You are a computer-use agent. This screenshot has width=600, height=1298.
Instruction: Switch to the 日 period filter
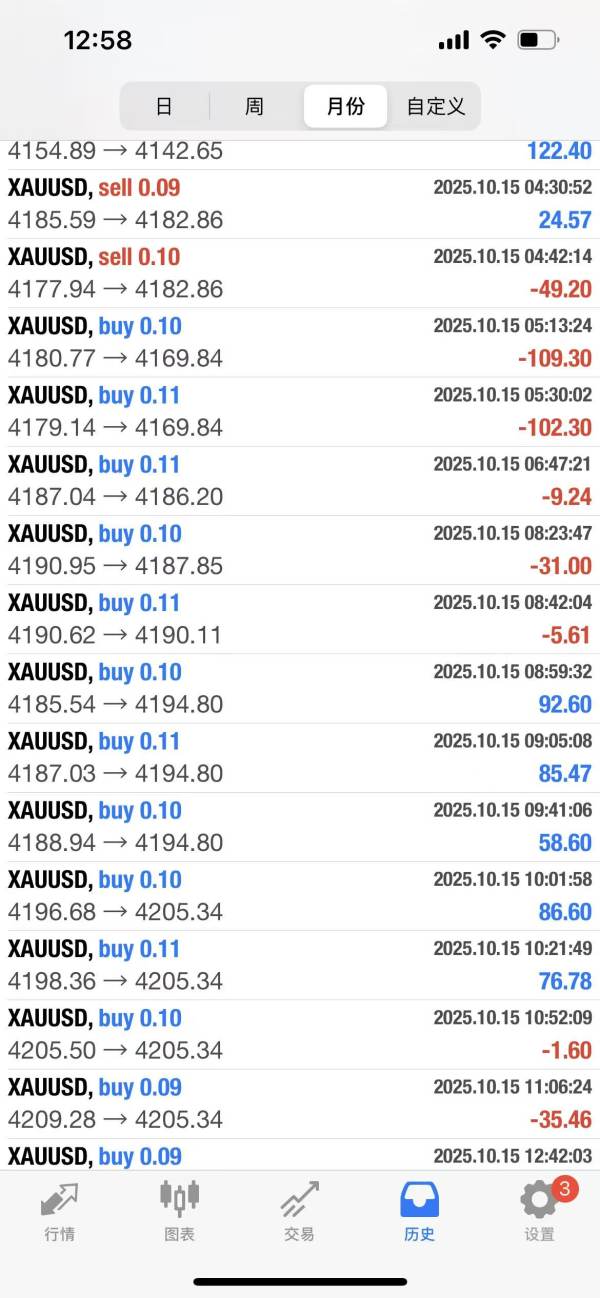coord(164,106)
